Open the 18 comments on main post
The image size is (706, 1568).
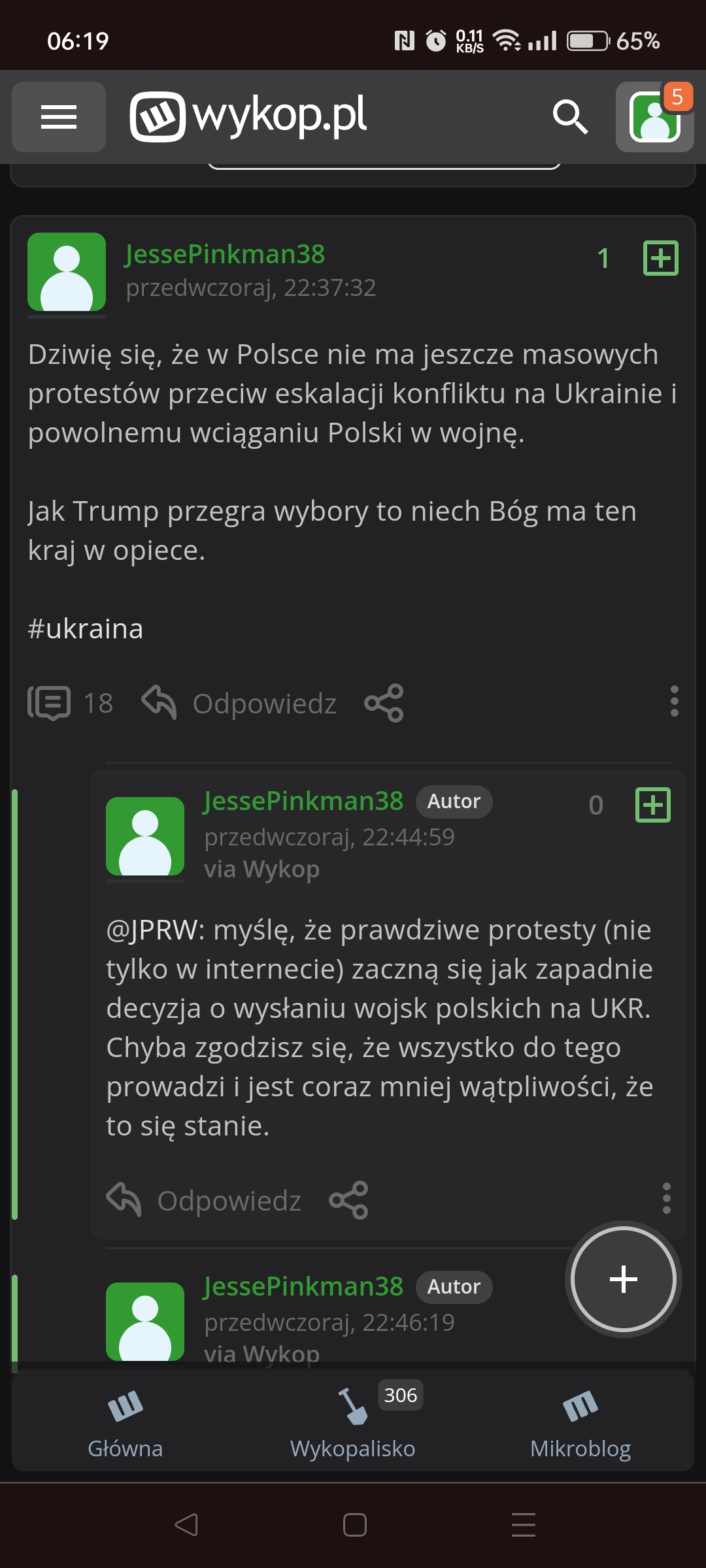[71, 703]
